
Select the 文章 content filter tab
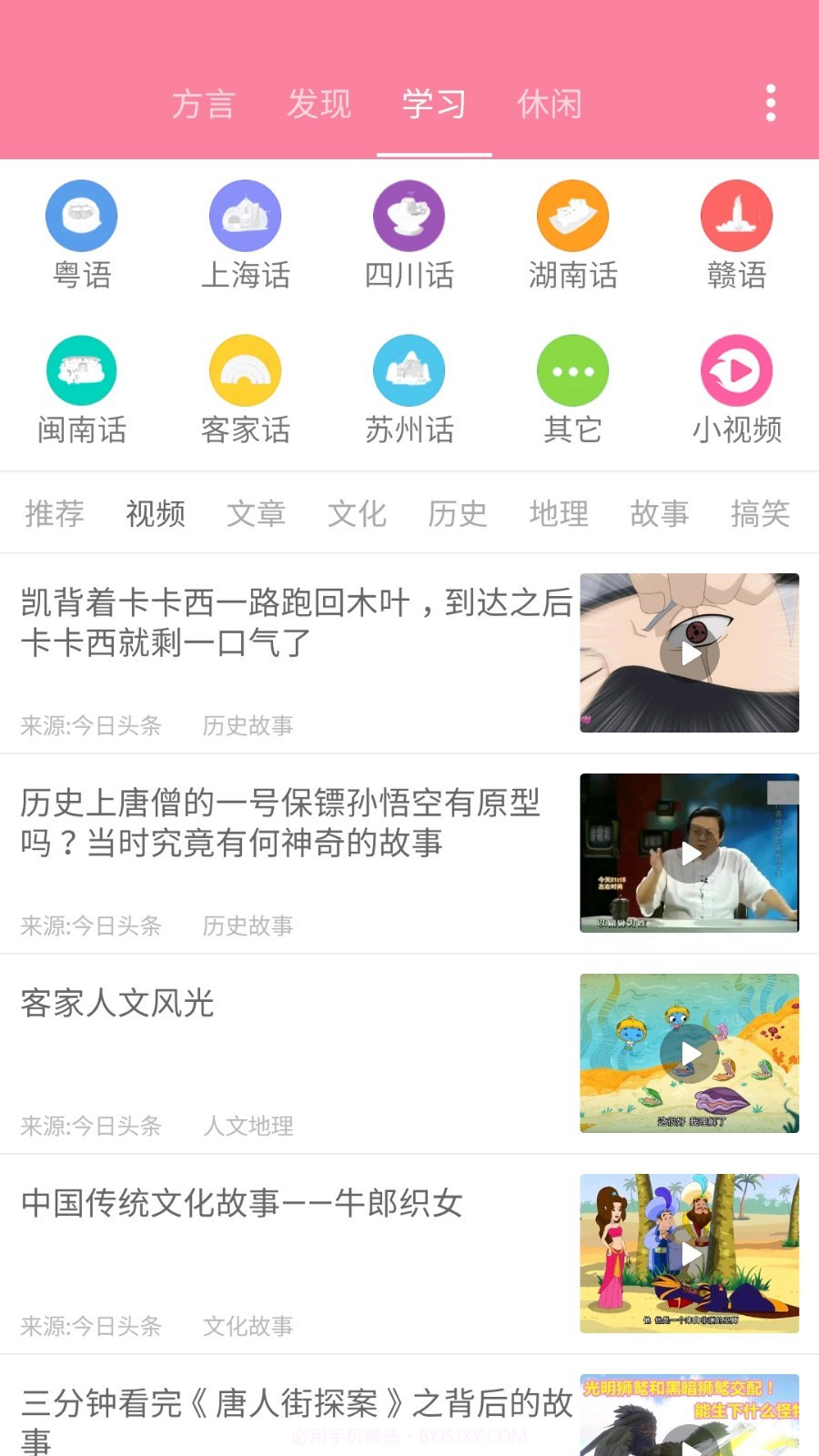coord(256,514)
